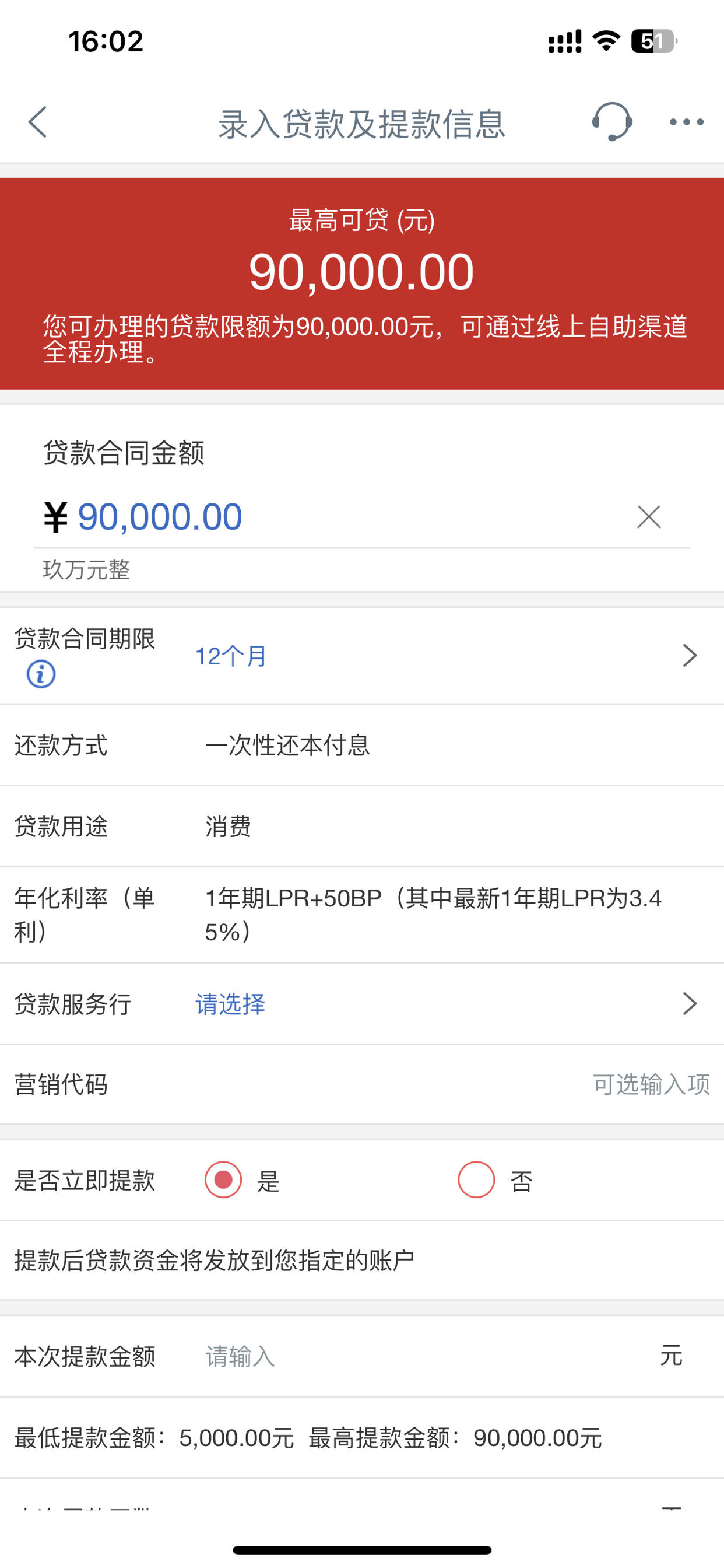View the loan term info icon tooltip
The width and height of the screenshot is (724, 1568).
[x=39, y=674]
